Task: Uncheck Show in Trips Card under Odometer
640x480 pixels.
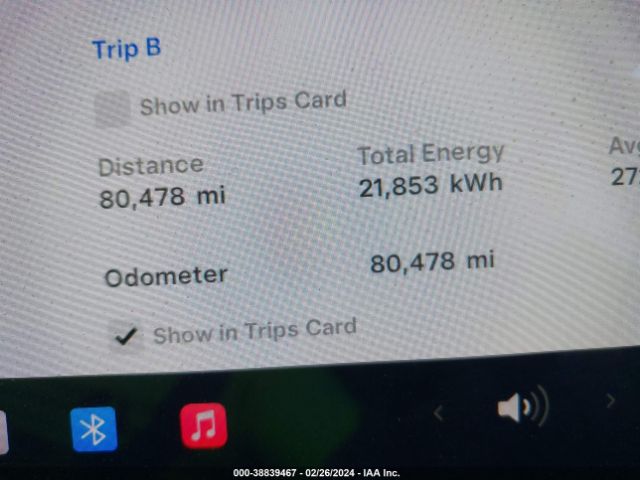Action: point(126,336)
